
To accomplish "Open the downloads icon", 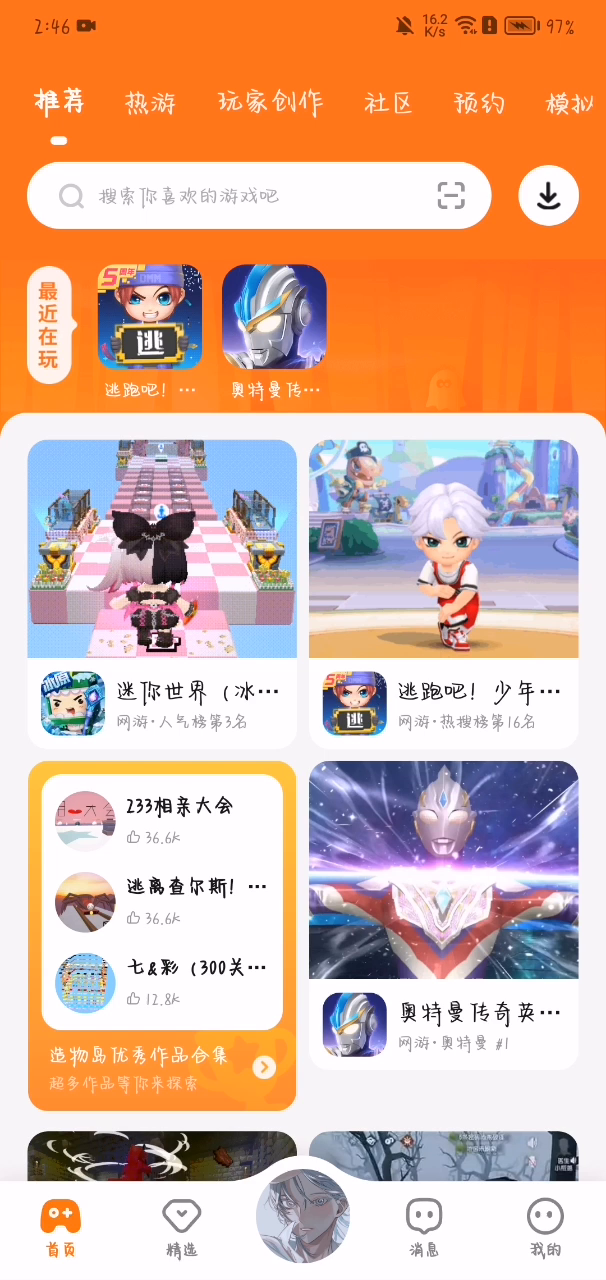I will coord(548,196).
